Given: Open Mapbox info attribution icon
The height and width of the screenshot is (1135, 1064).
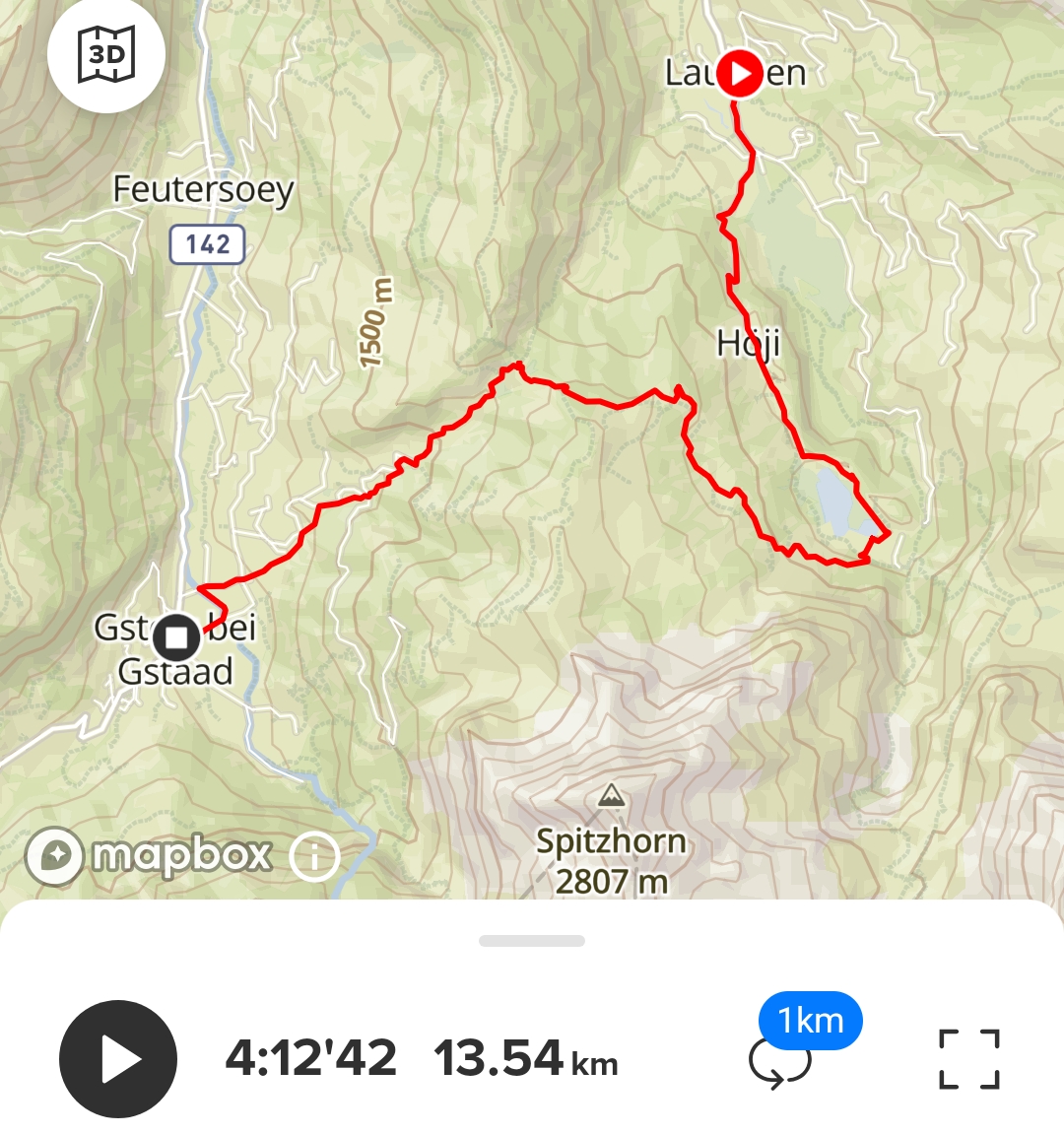Looking at the screenshot, I should (x=315, y=856).
